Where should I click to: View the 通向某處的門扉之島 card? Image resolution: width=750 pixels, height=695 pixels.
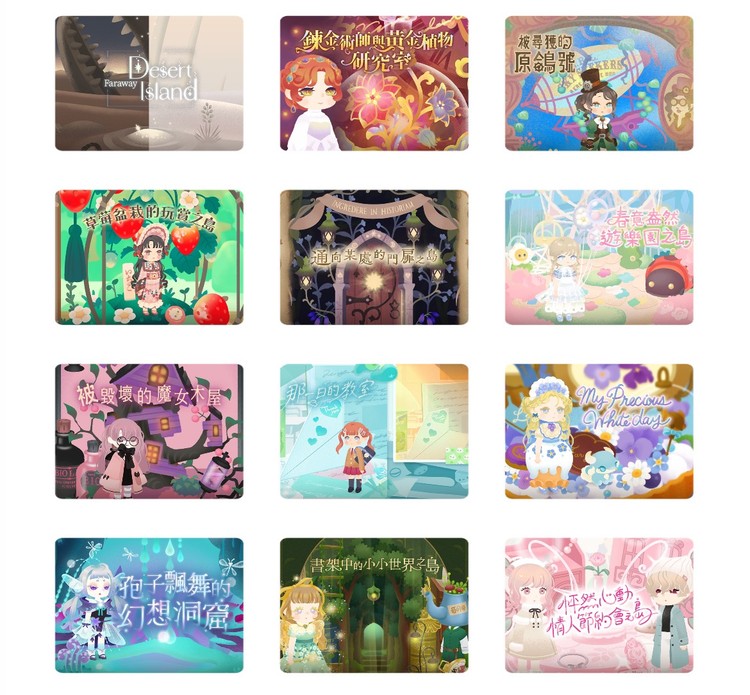click(374, 257)
